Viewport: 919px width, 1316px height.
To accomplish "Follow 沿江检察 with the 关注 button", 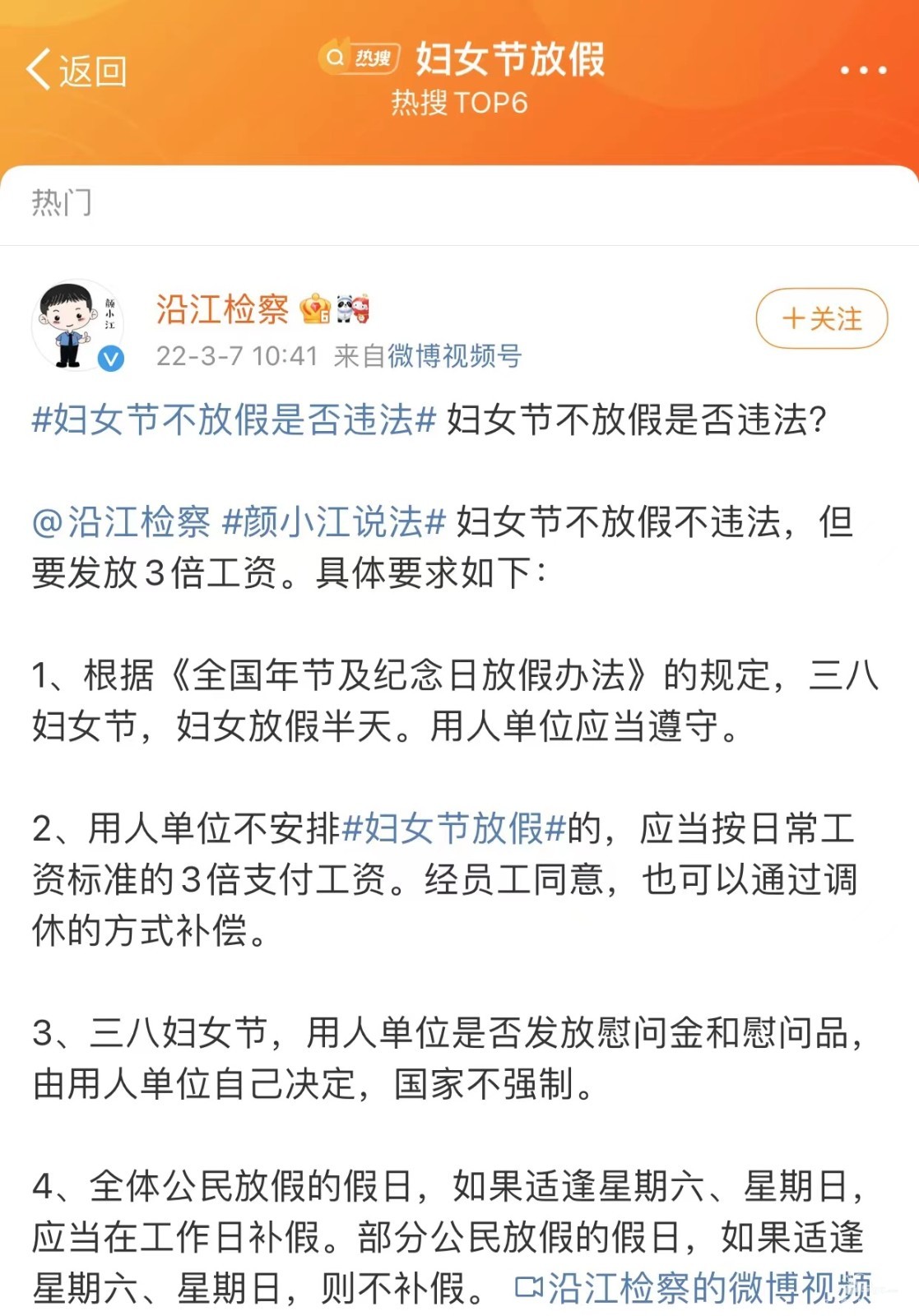I will [x=821, y=318].
